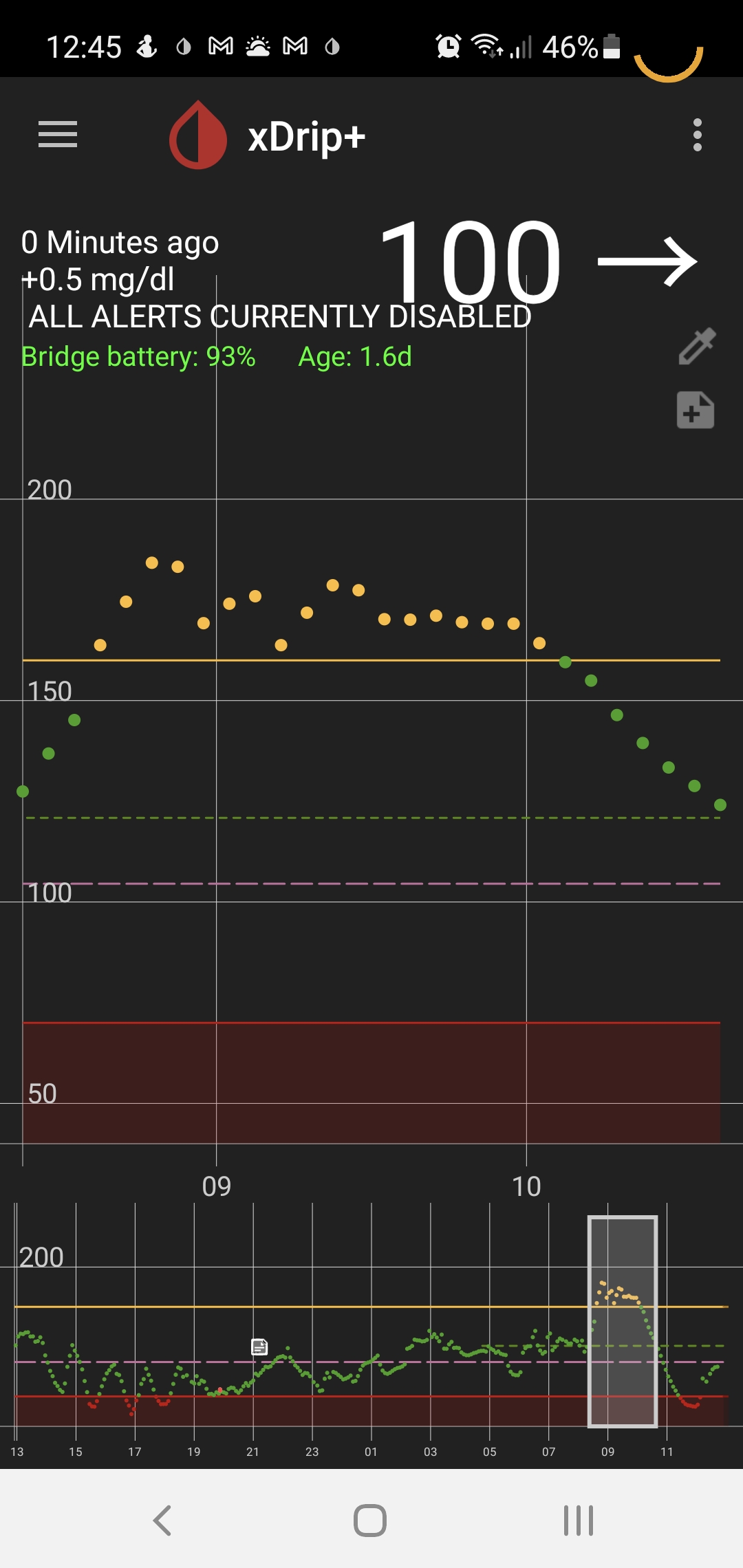Tap the Bridge battery 93% status

point(138,356)
